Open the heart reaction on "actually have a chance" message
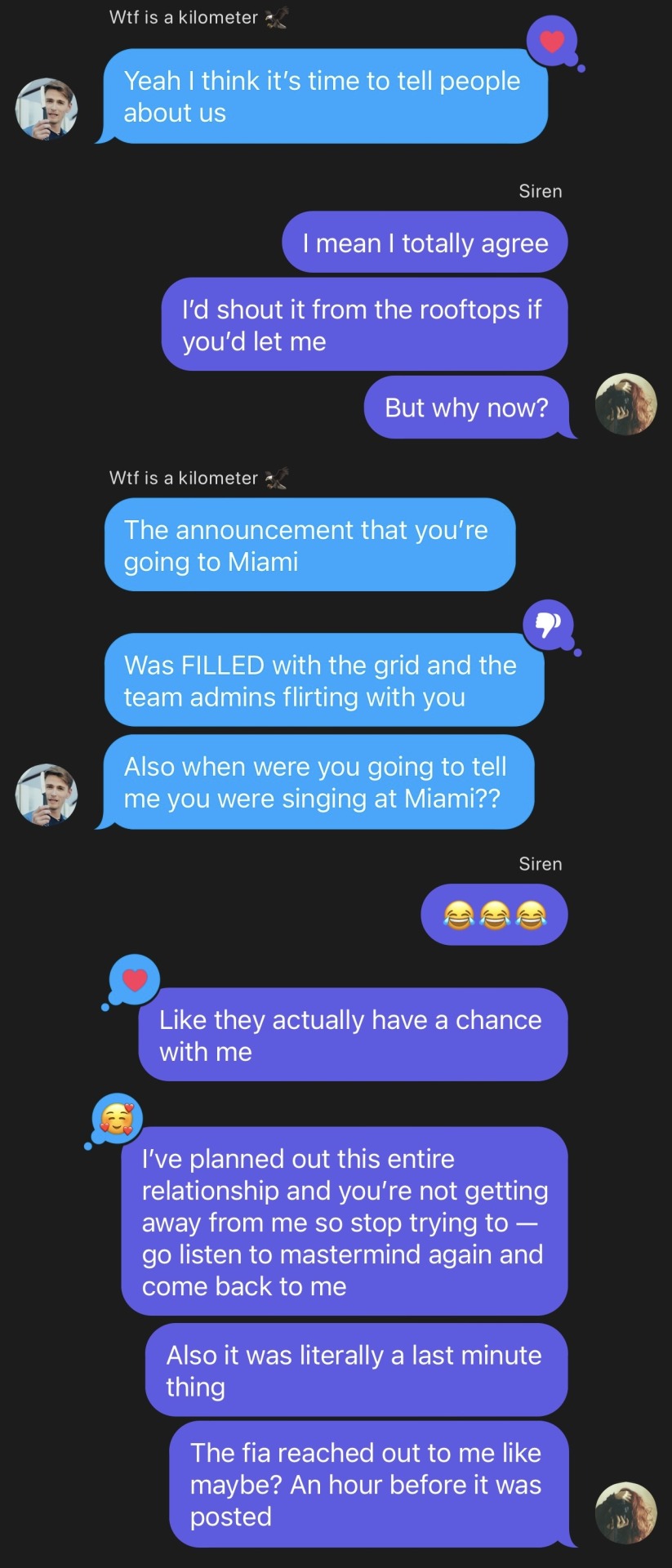672x1568 pixels. pyautogui.click(x=135, y=979)
